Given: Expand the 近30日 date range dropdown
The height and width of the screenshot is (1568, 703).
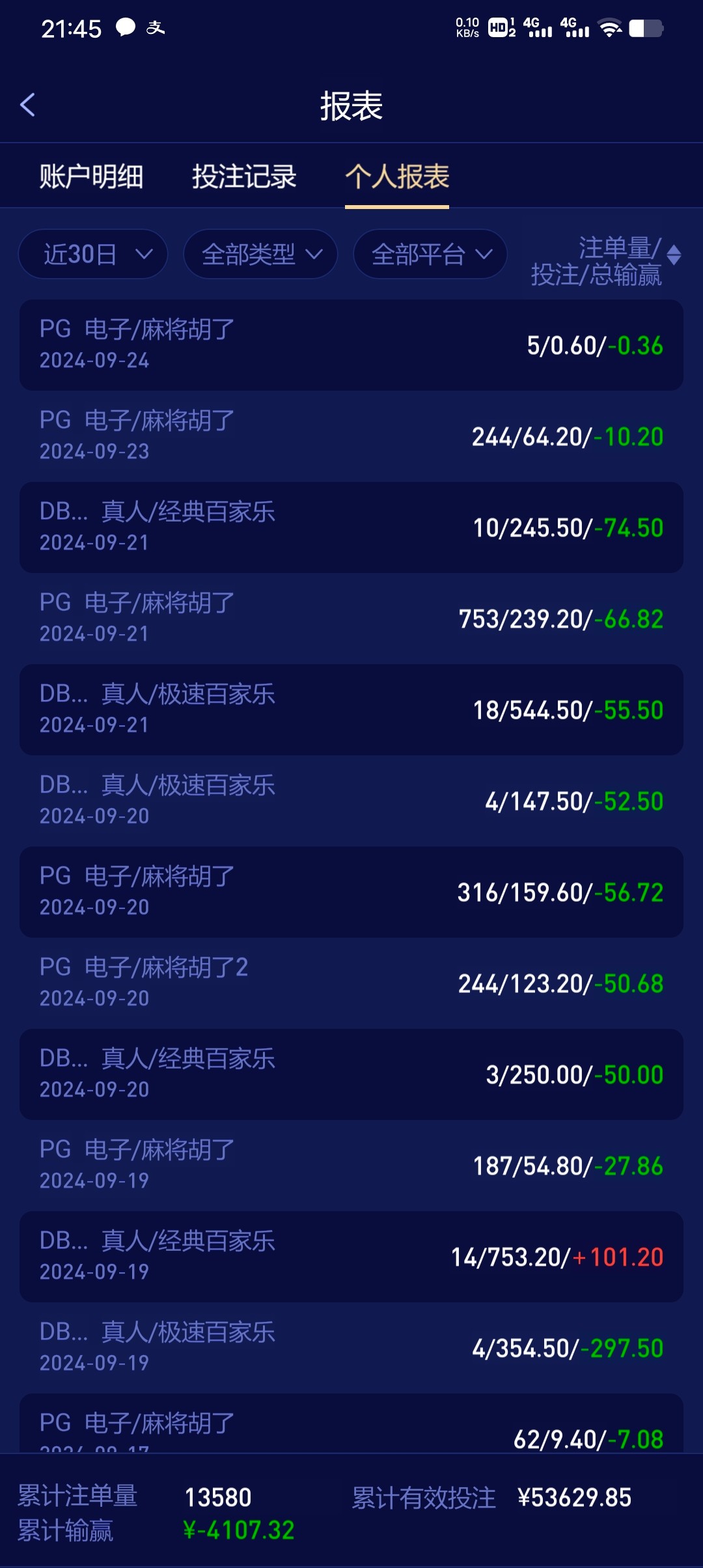Looking at the screenshot, I should [93, 254].
